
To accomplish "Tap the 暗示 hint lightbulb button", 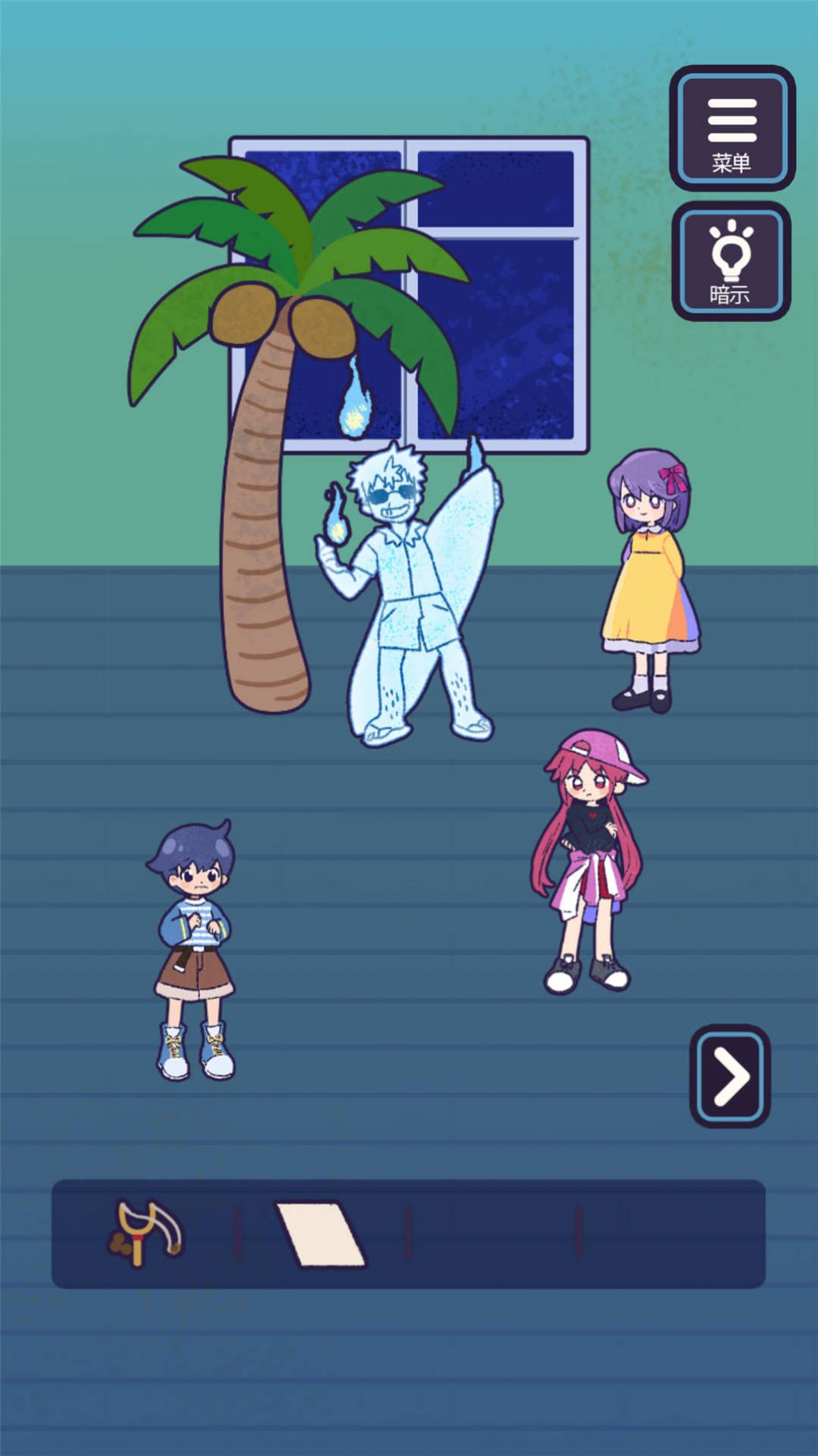I will coord(731,261).
